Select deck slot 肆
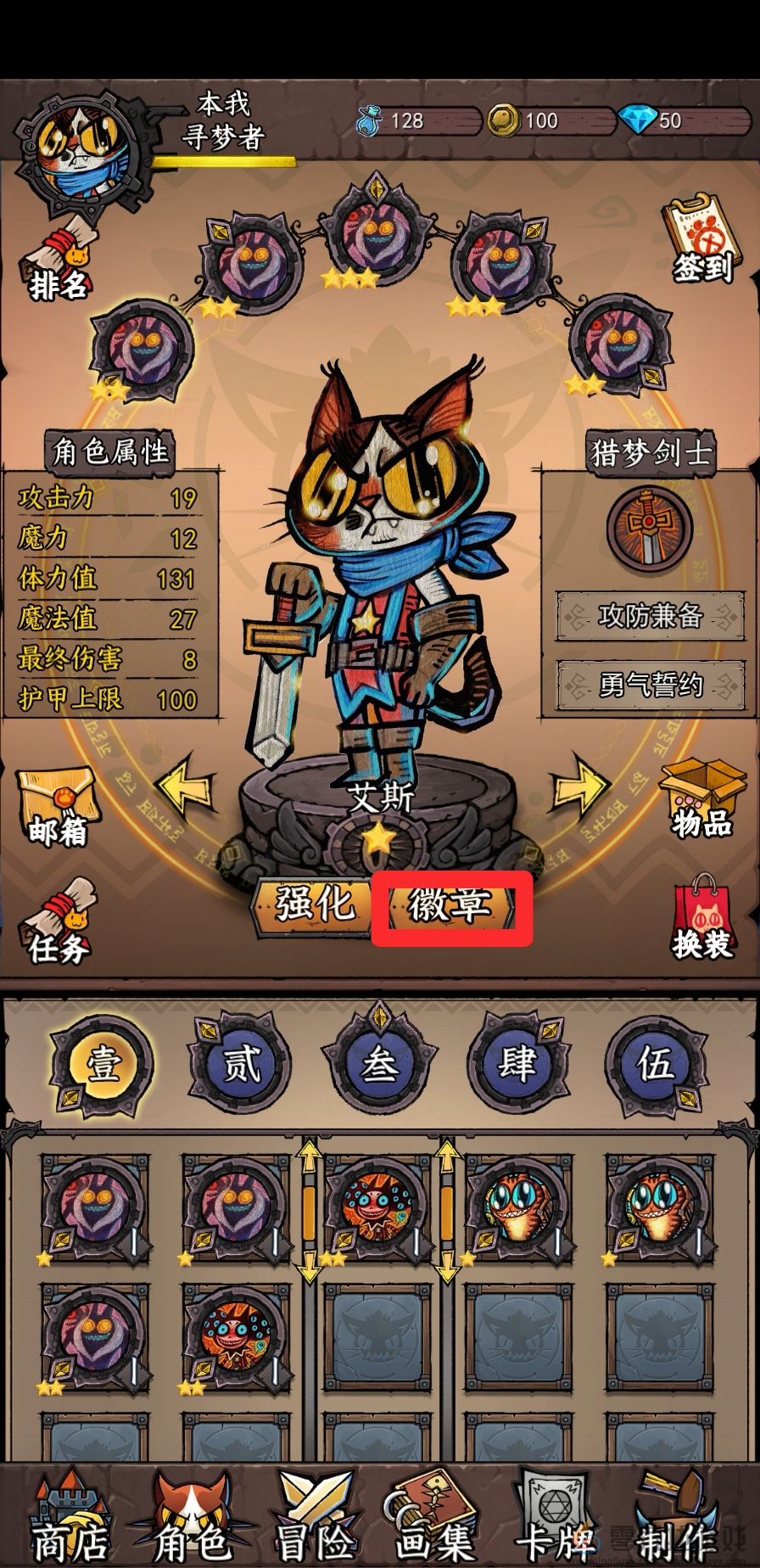The width and height of the screenshot is (760, 1568). click(x=517, y=1064)
